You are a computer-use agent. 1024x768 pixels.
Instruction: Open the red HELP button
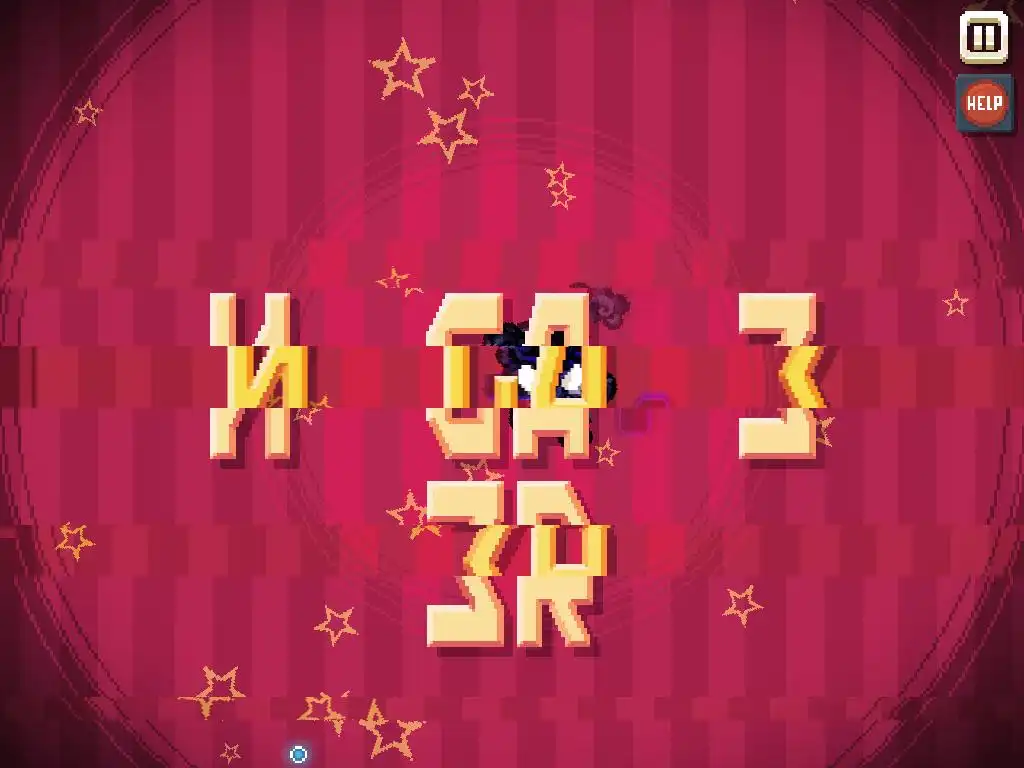coord(984,103)
